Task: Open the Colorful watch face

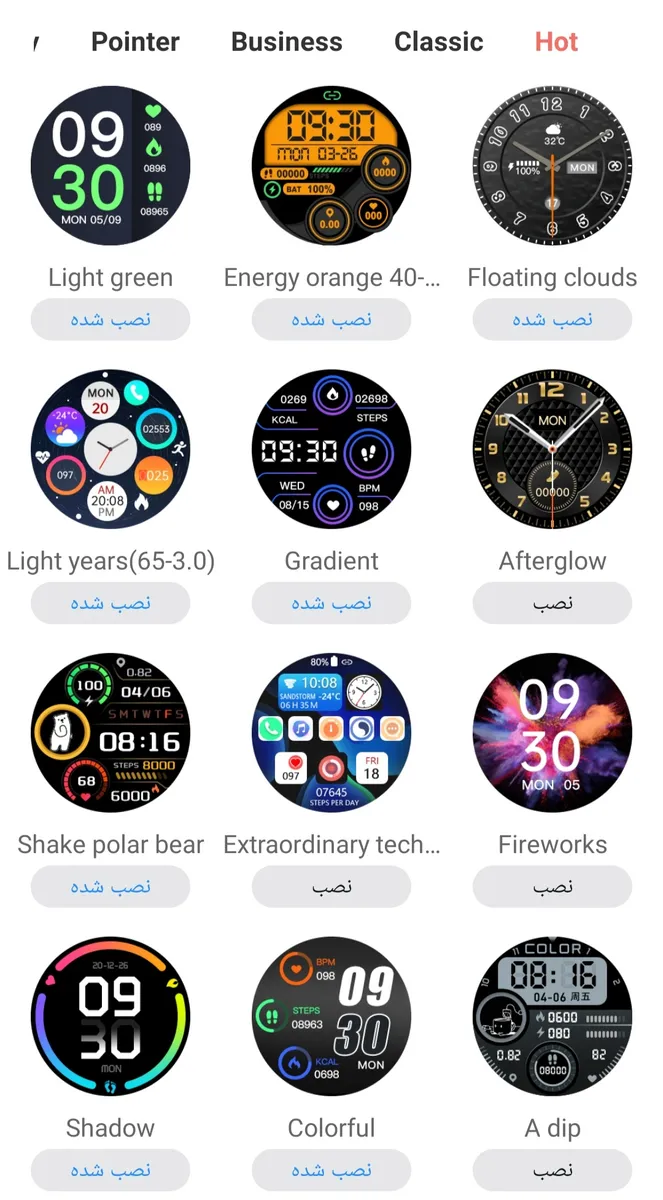Action: point(331,1016)
